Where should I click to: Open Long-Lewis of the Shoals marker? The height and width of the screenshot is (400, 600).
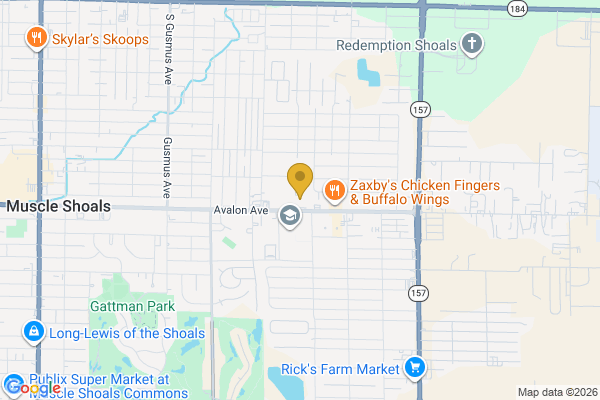[33, 332]
